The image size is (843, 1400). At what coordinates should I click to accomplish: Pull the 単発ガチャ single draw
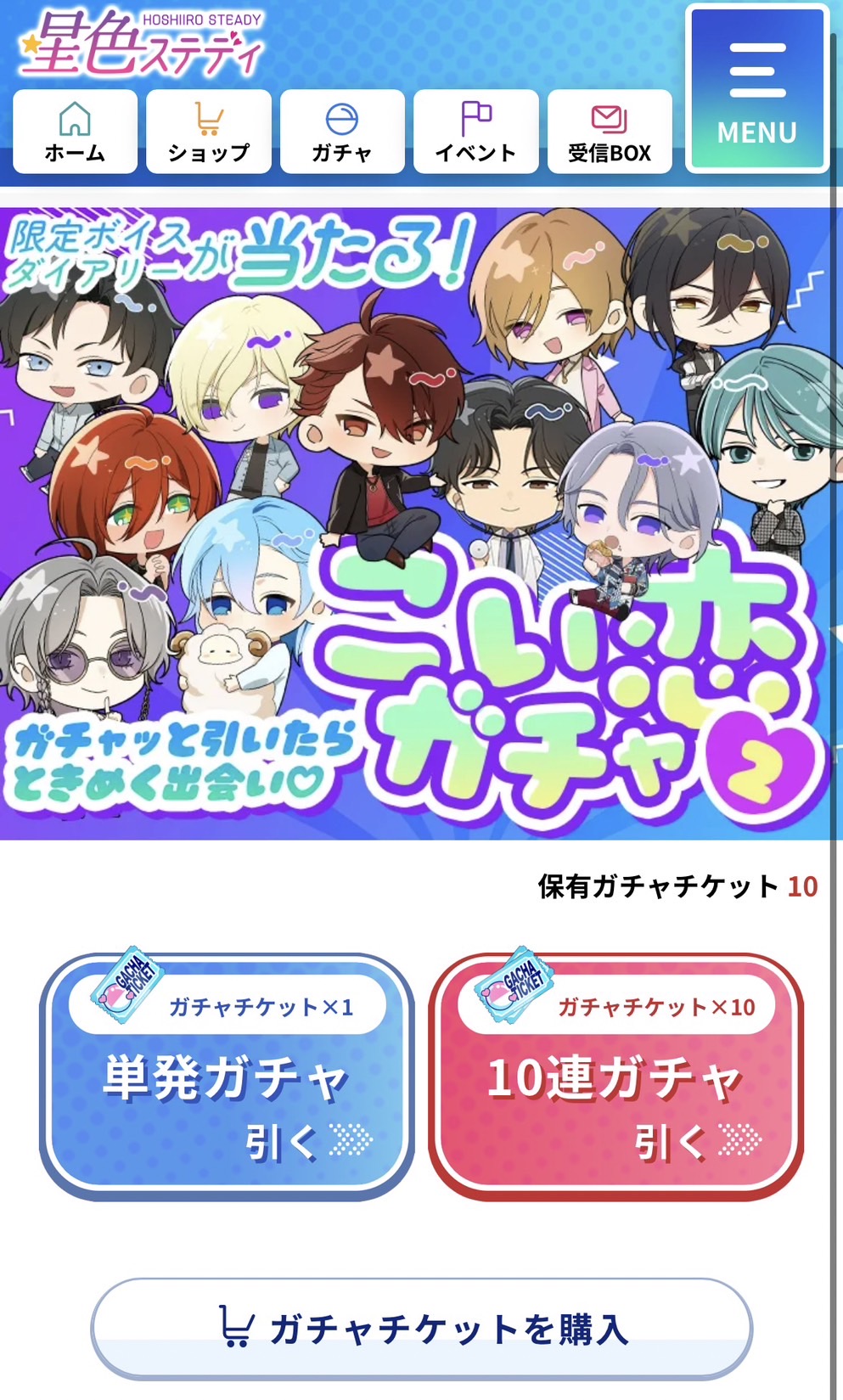(x=227, y=1077)
